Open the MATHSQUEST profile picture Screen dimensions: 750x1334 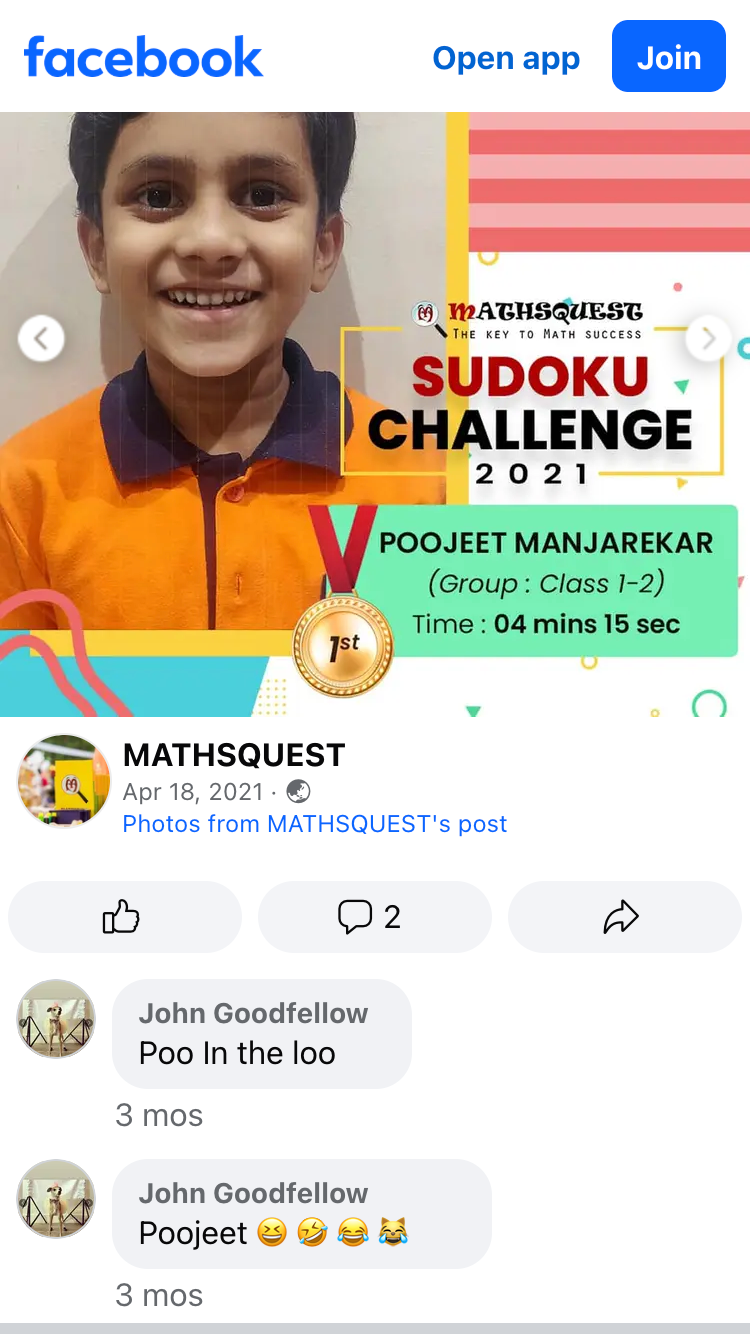coord(64,781)
